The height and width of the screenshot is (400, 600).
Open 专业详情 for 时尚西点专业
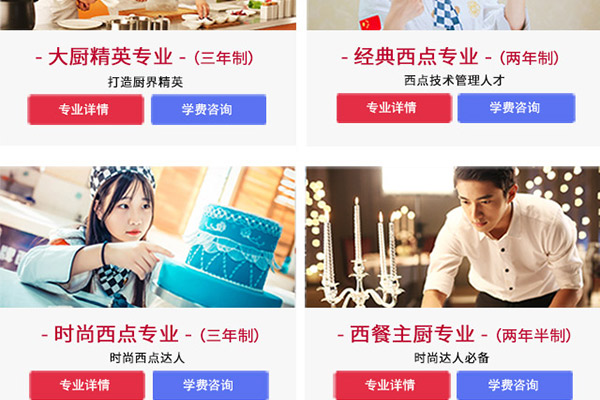pyautogui.click(x=86, y=385)
